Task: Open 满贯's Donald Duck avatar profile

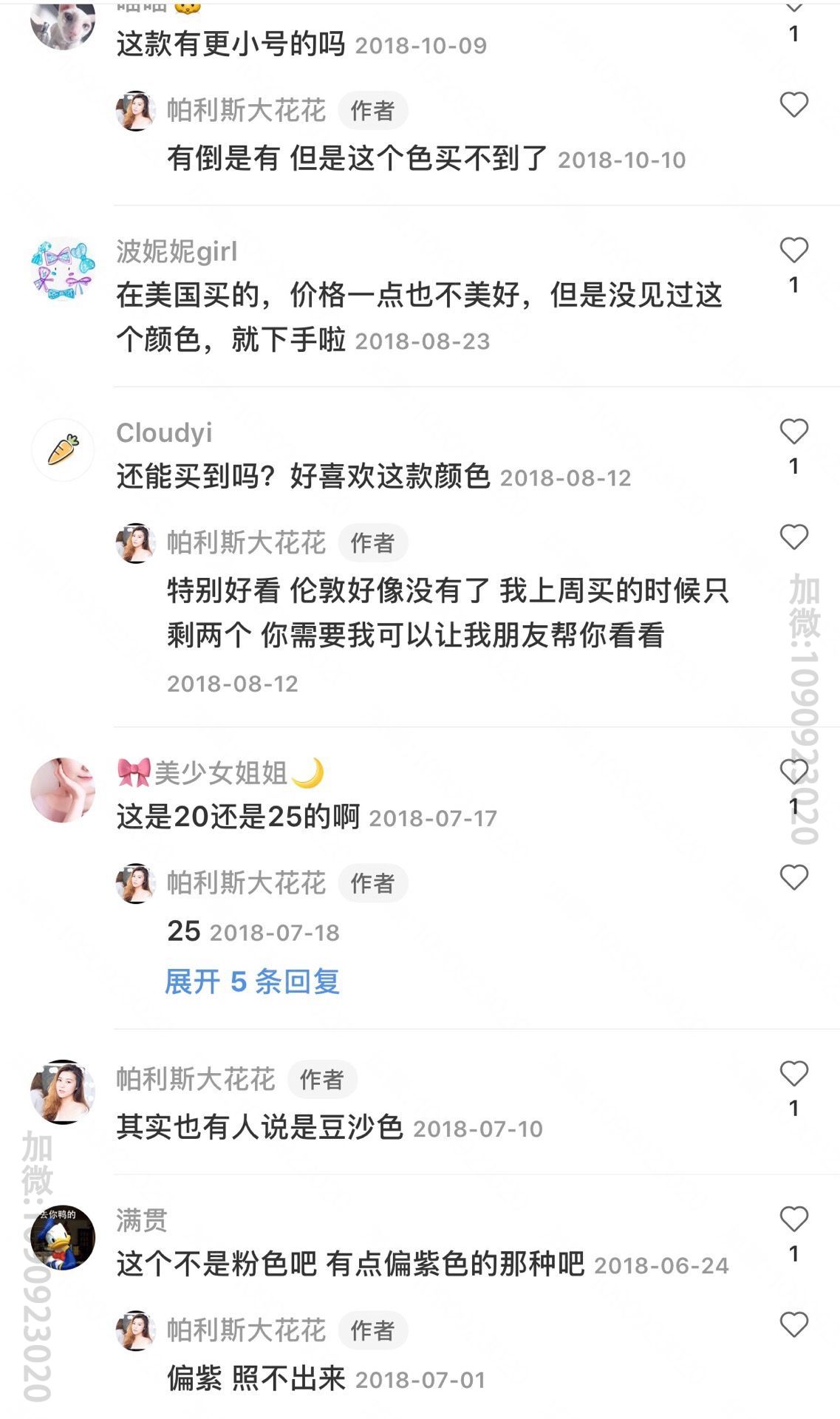Action: click(63, 1238)
